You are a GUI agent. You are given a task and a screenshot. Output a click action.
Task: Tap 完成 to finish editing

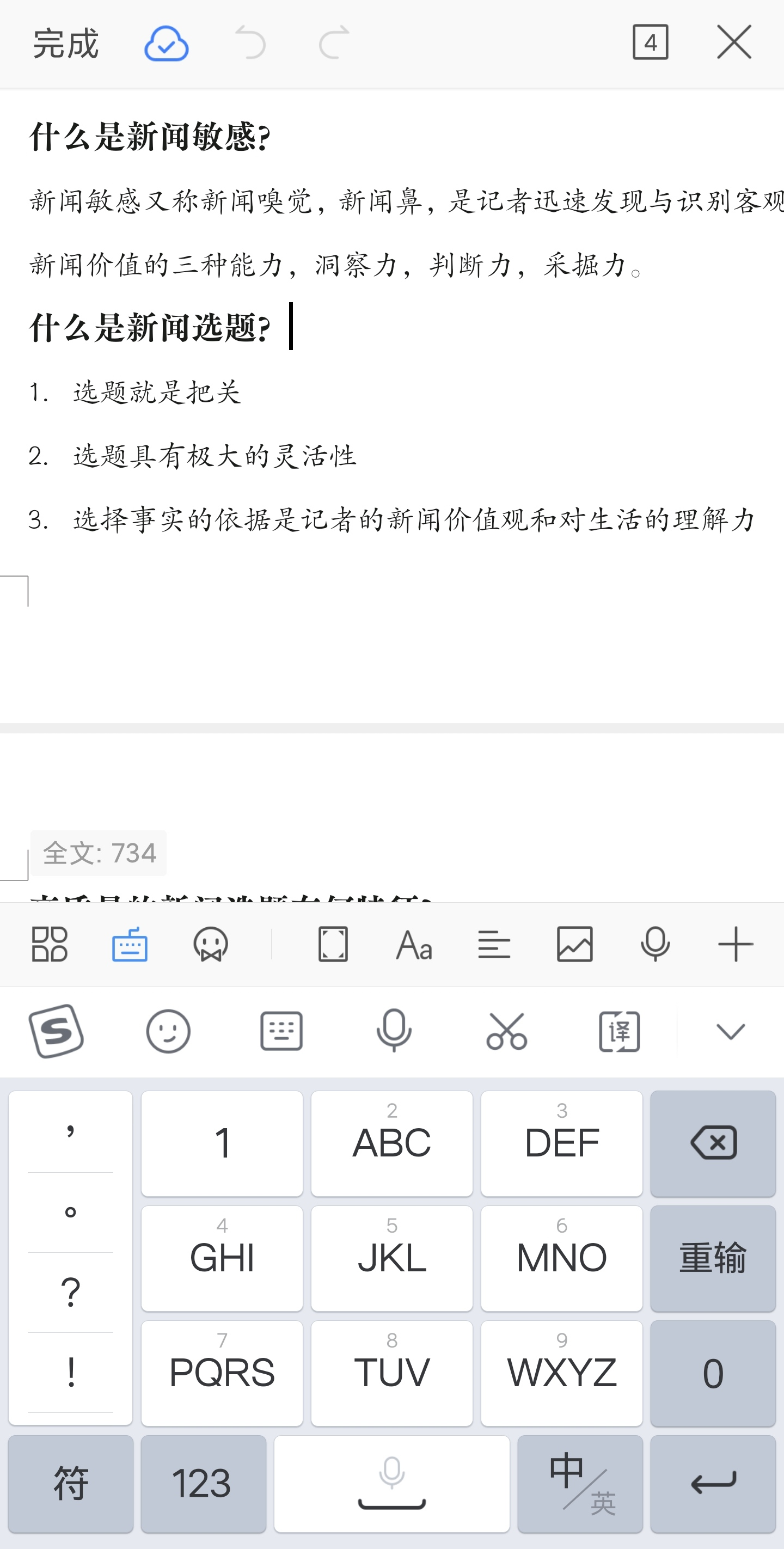click(x=65, y=44)
